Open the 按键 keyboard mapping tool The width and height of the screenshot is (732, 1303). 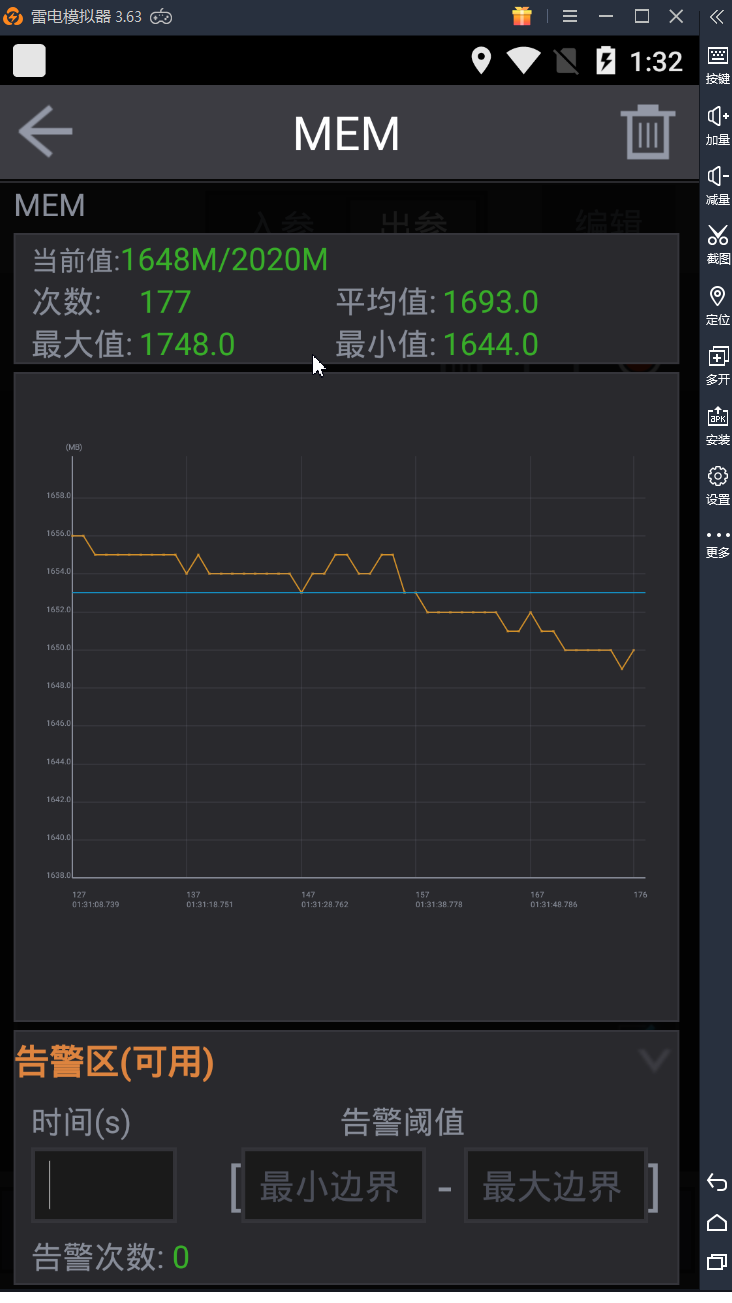[717, 63]
